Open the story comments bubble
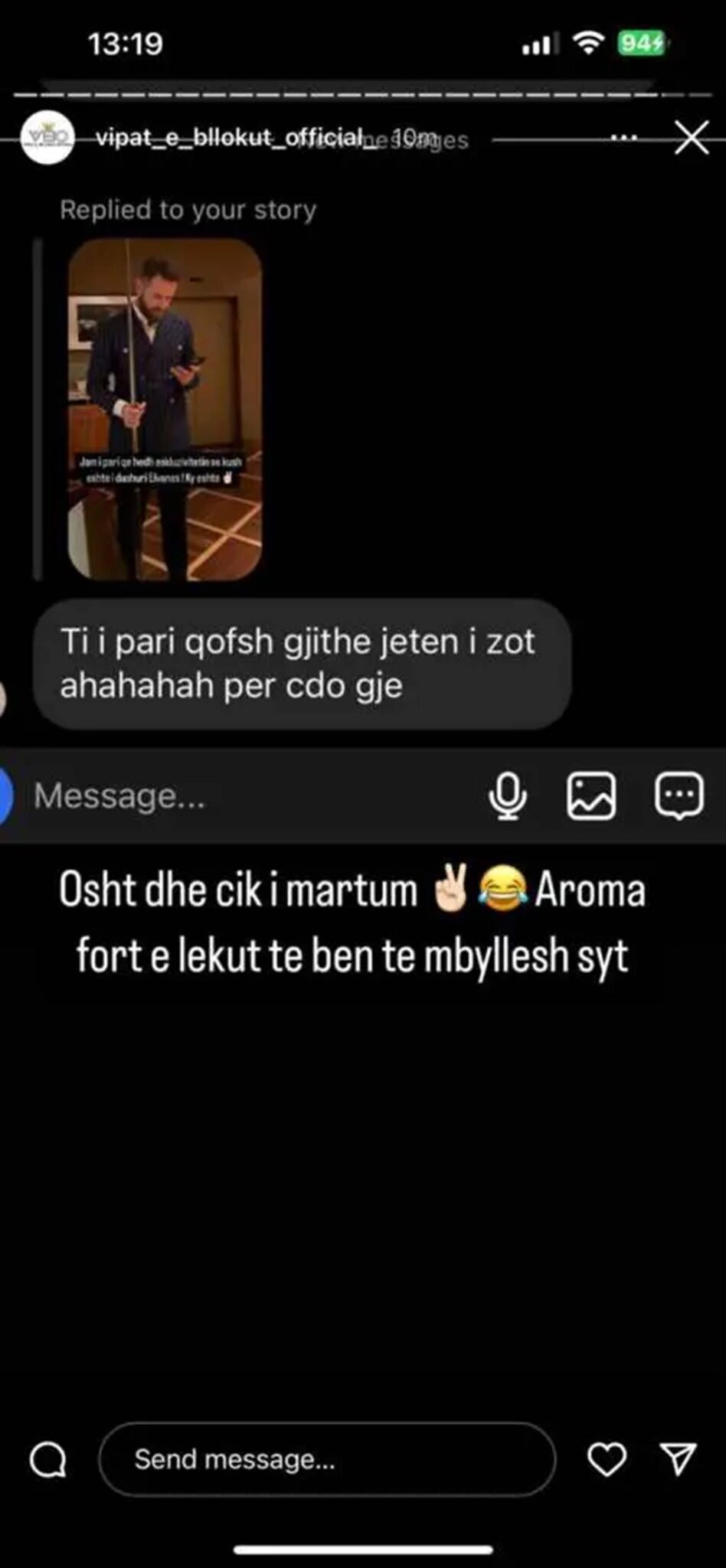The height and width of the screenshot is (1568, 726). [48, 1460]
